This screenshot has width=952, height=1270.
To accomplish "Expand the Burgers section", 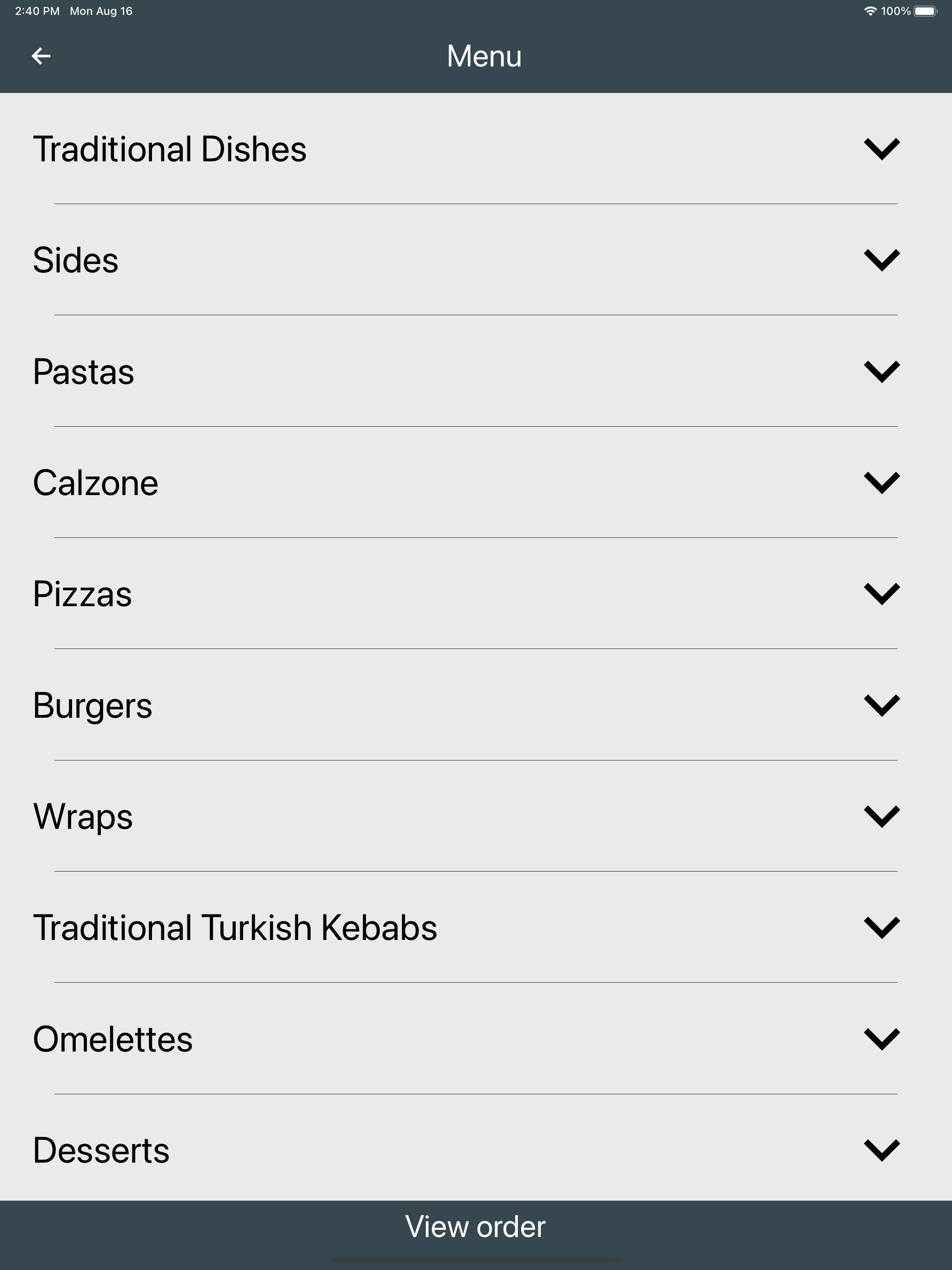I will (x=881, y=705).
